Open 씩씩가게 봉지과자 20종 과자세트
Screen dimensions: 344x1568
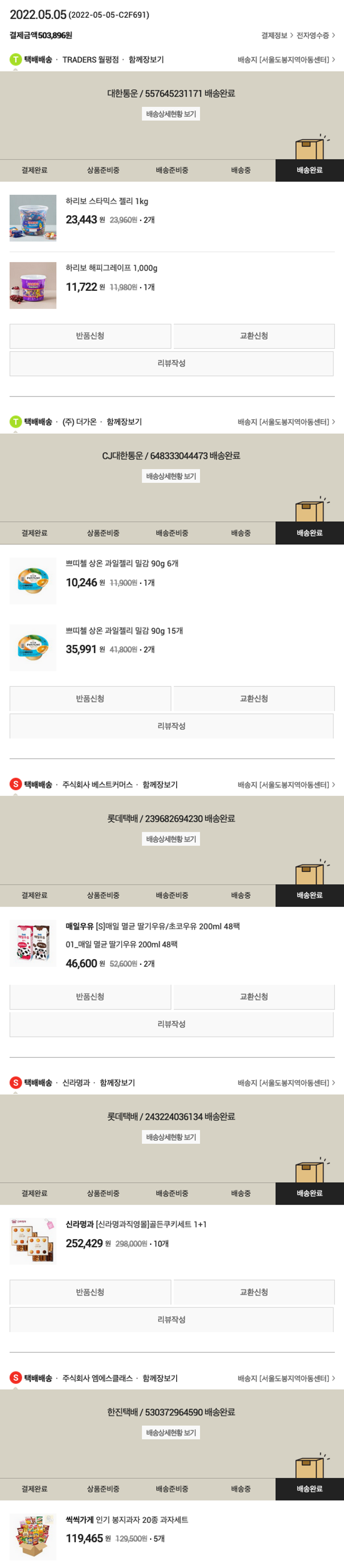click(127, 1519)
